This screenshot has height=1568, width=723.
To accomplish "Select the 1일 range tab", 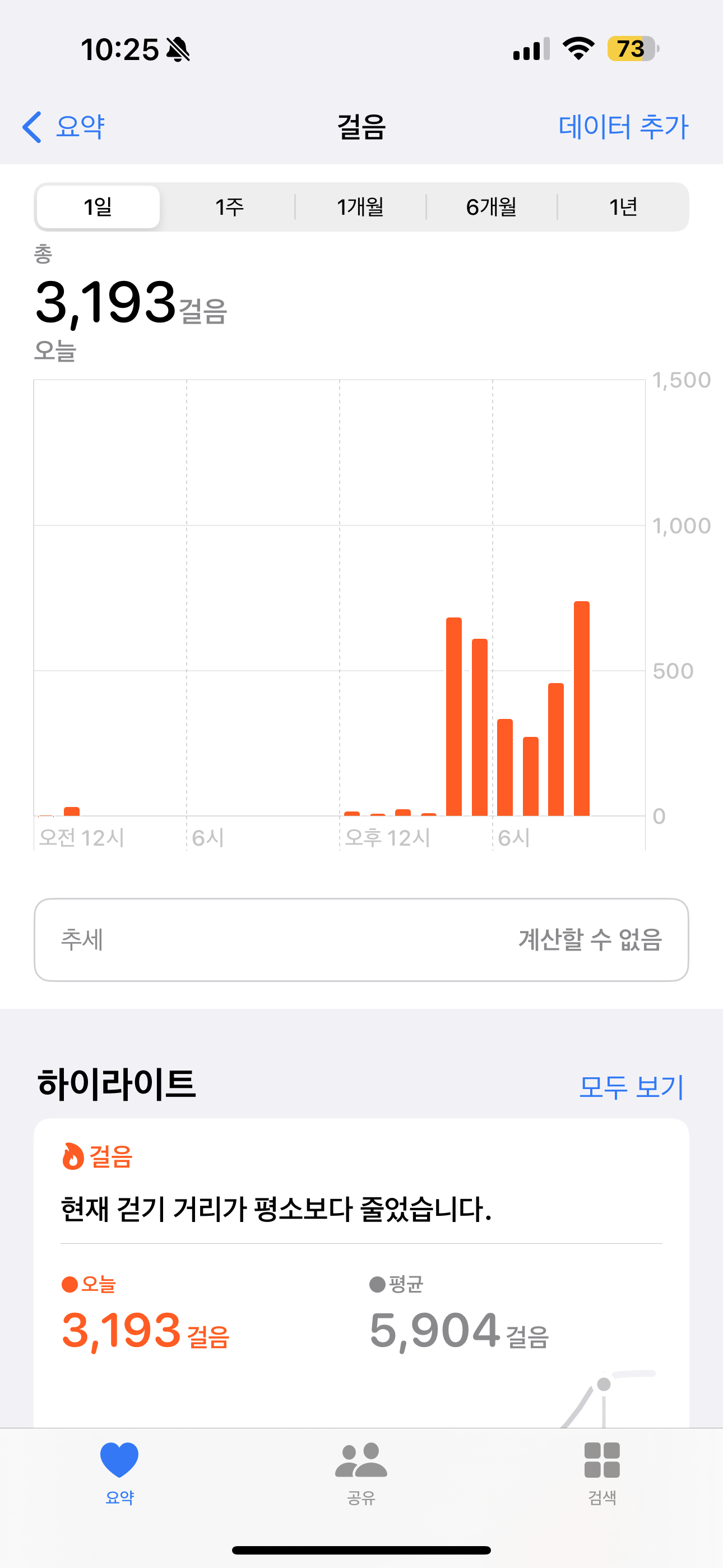I will click(x=98, y=207).
